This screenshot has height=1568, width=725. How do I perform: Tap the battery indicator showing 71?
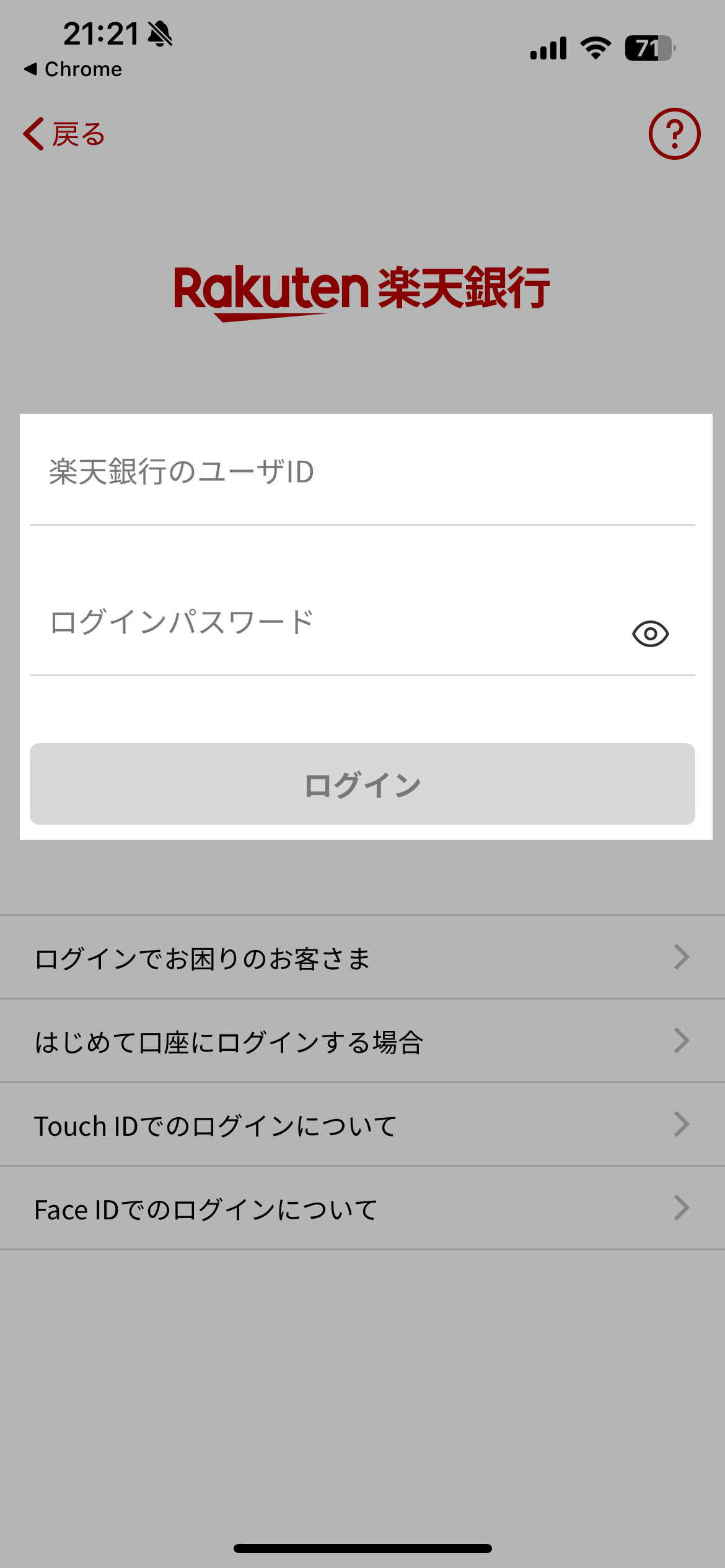pyautogui.click(x=651, y=48)
